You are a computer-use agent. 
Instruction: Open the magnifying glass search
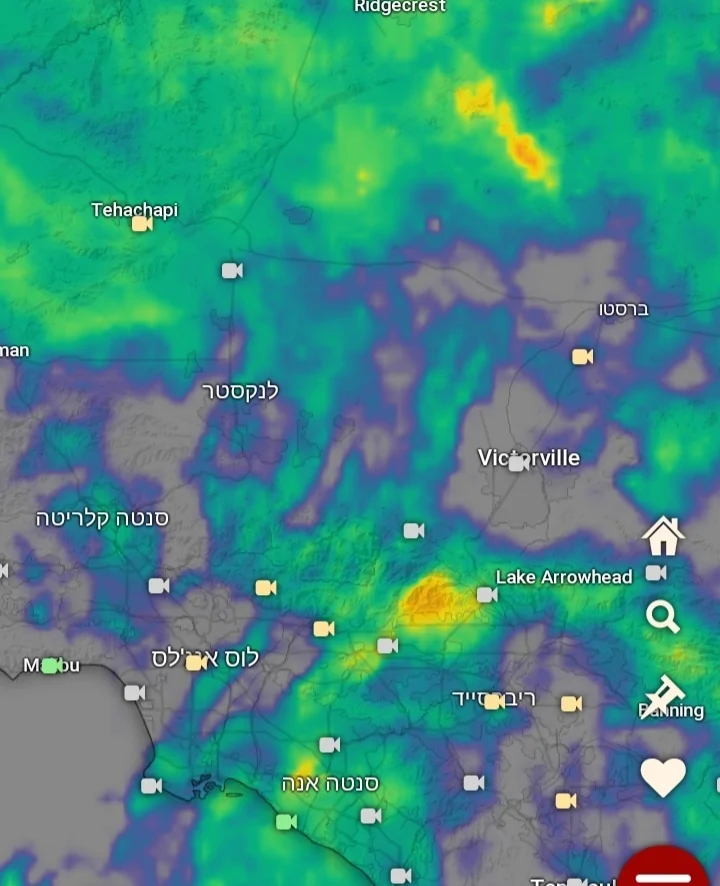click(663, 617)
